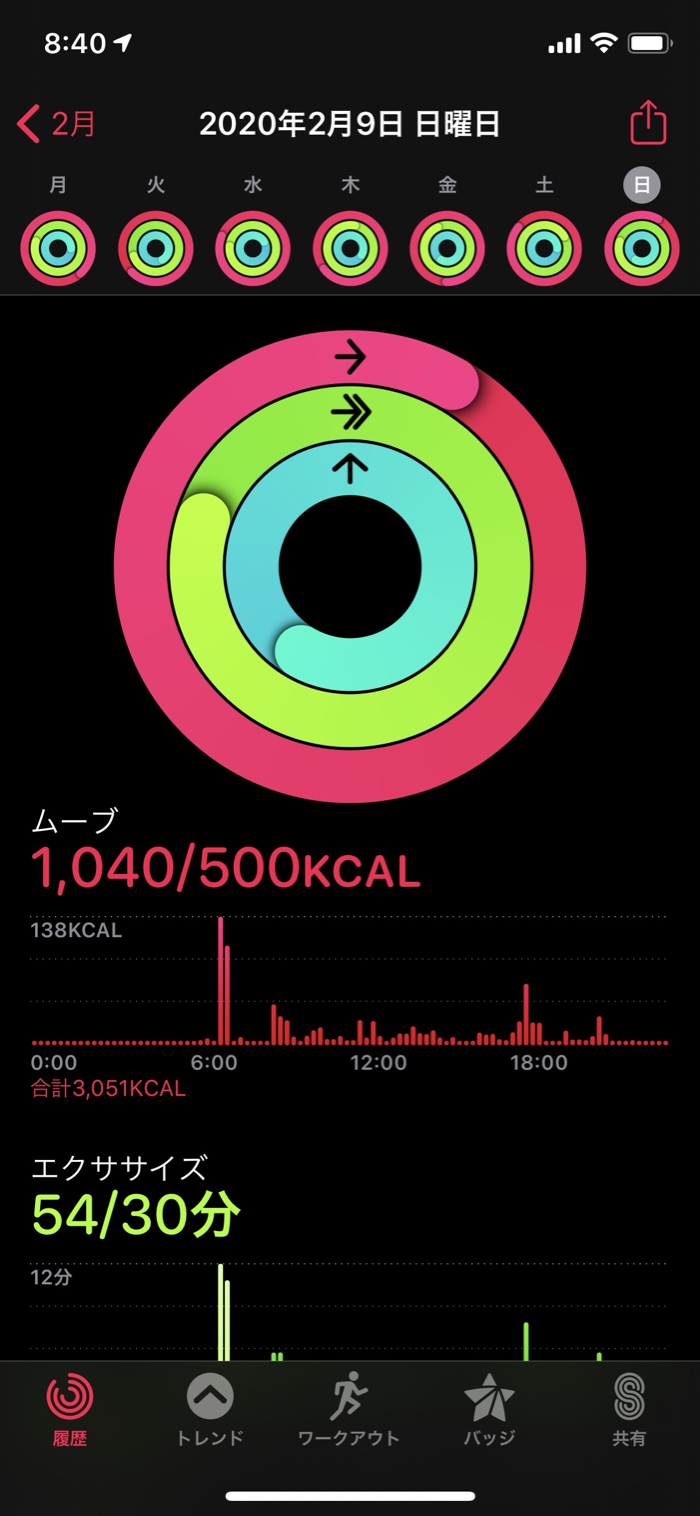Select the 月 (Monday) activity ring
Screen dimensions: 700x1516
pos(58,248)
